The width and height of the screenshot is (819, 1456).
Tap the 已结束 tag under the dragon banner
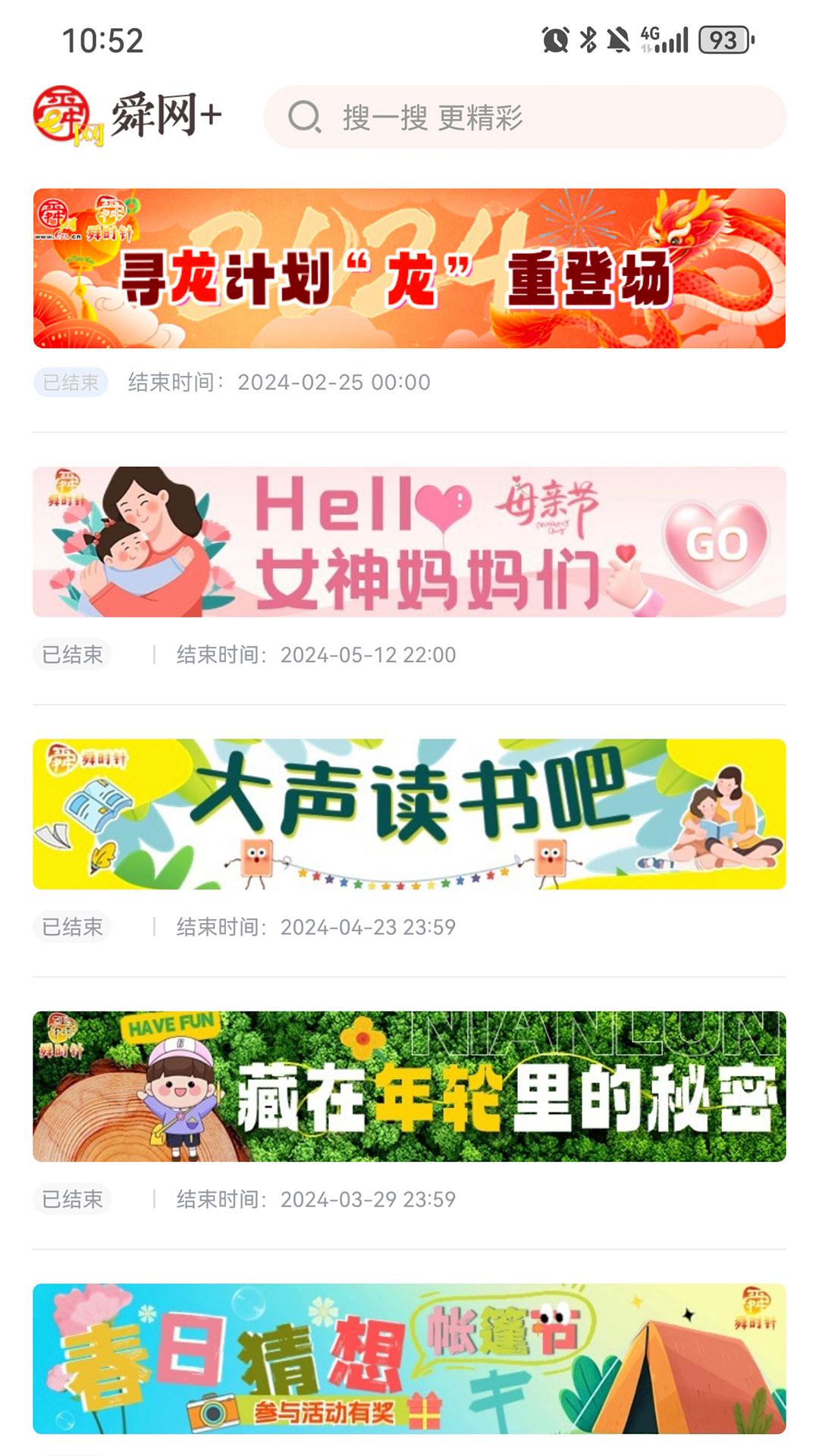[x=72, y=383]
